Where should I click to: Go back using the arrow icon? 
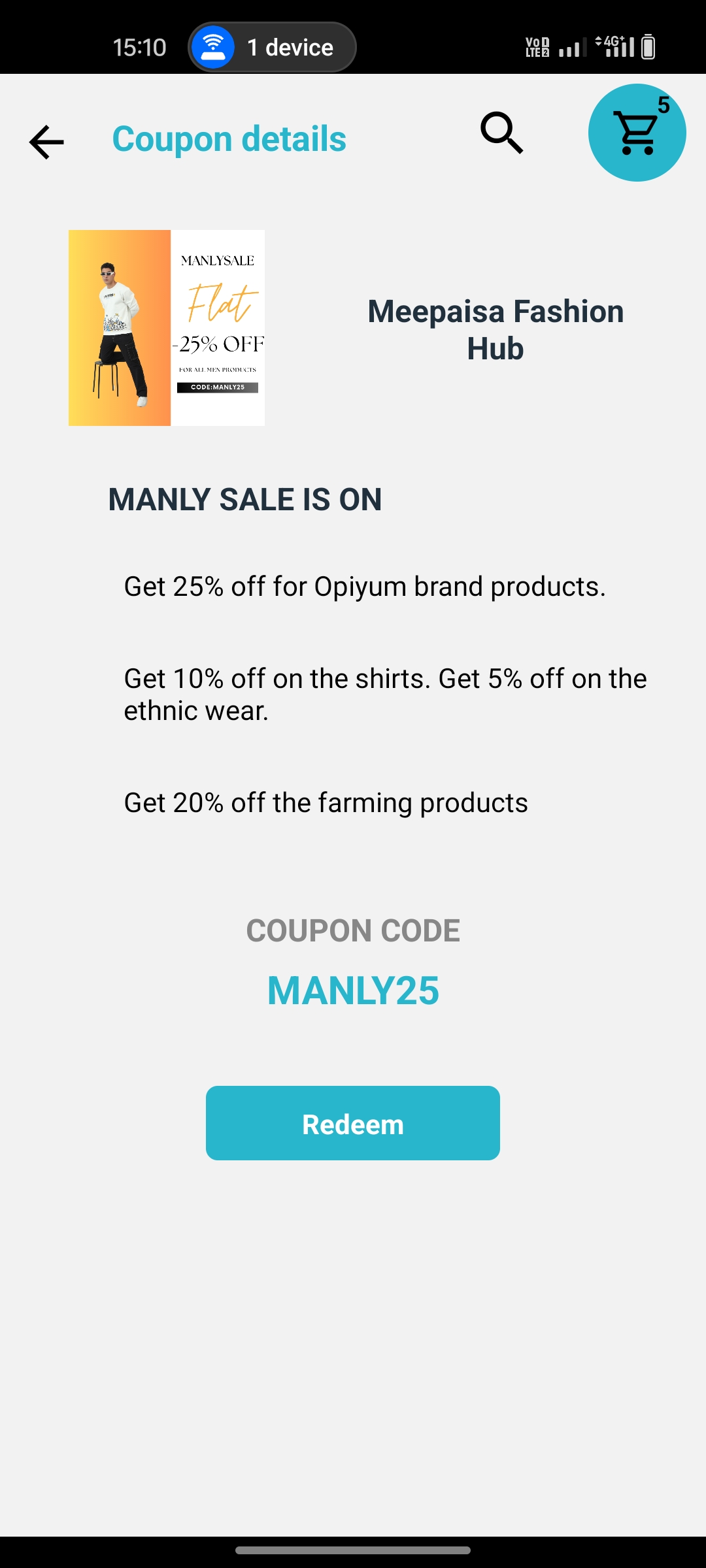tap(46, 141)
